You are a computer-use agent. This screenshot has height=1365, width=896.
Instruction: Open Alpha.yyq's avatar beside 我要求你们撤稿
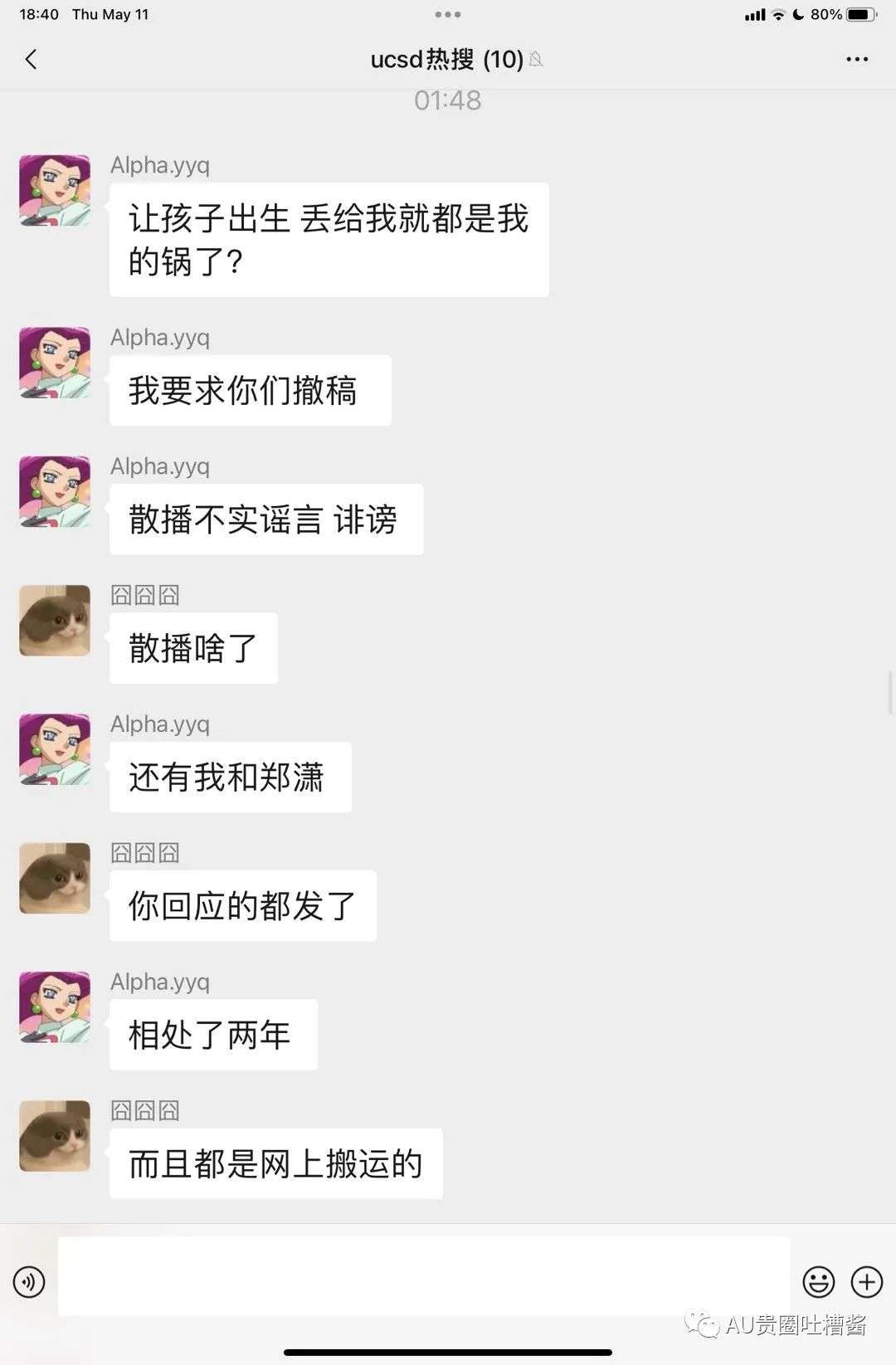click(x=55, y=363)
